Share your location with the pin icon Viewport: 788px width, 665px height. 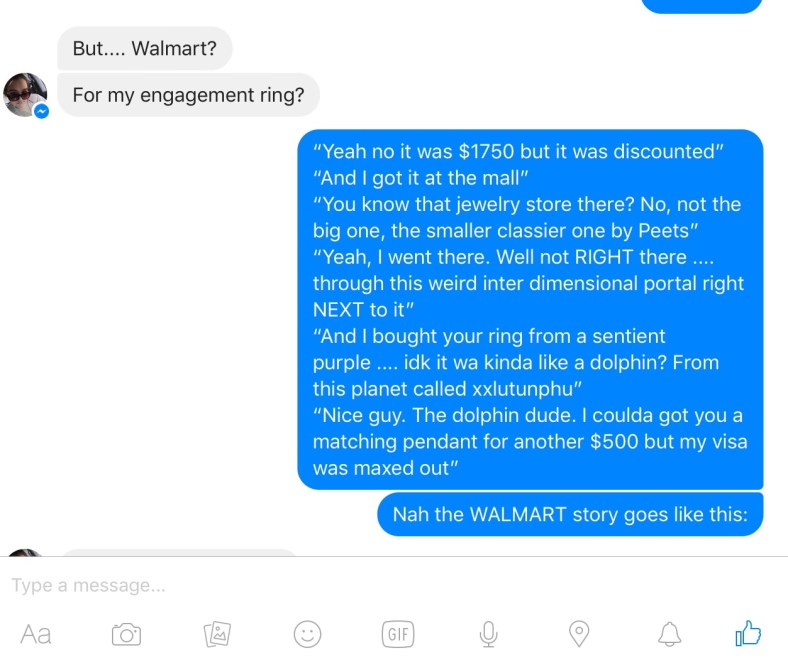point(578,633)
